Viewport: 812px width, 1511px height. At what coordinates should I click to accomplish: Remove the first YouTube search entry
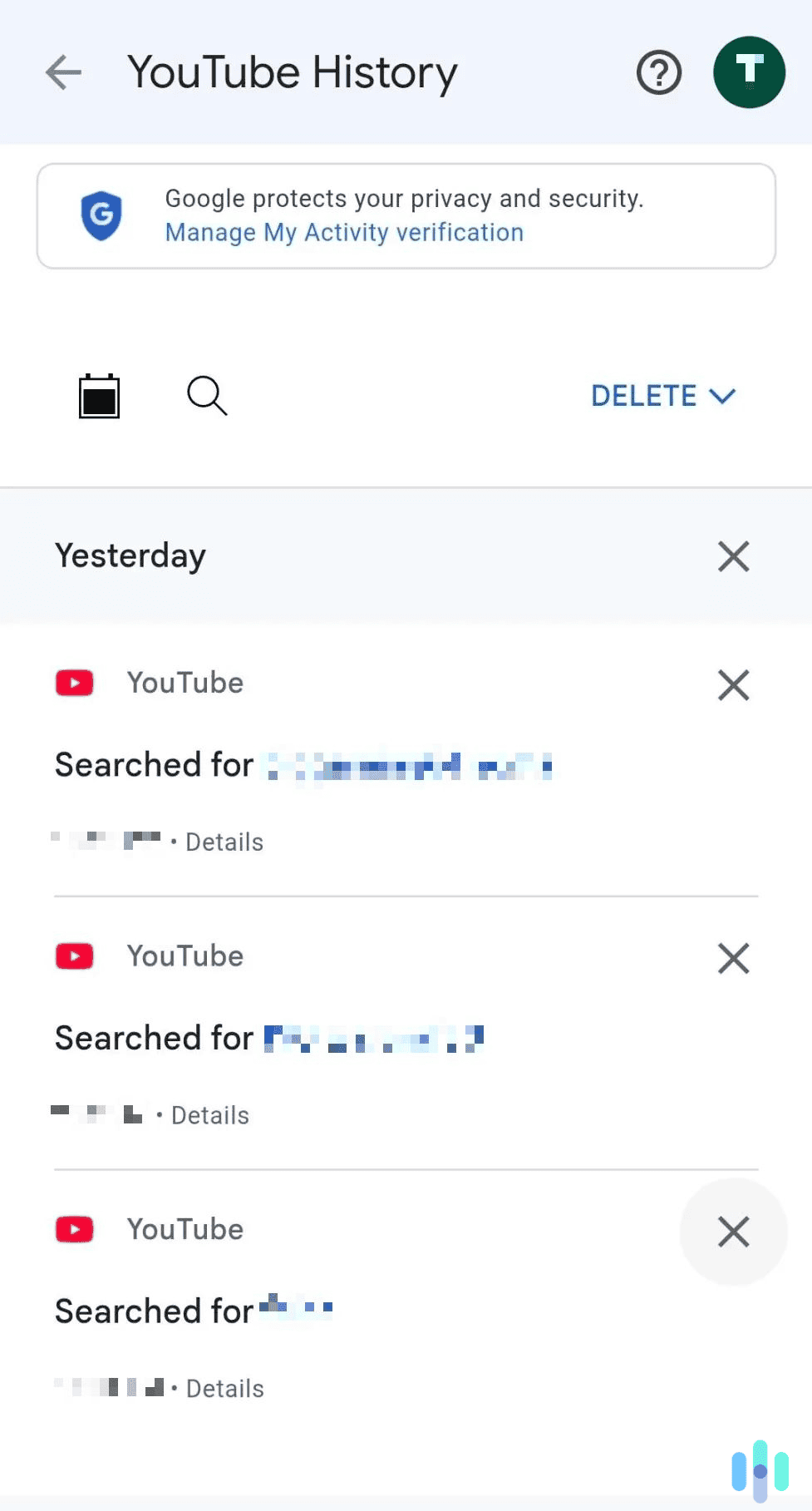pyautogui.click(x=733, y=685)
